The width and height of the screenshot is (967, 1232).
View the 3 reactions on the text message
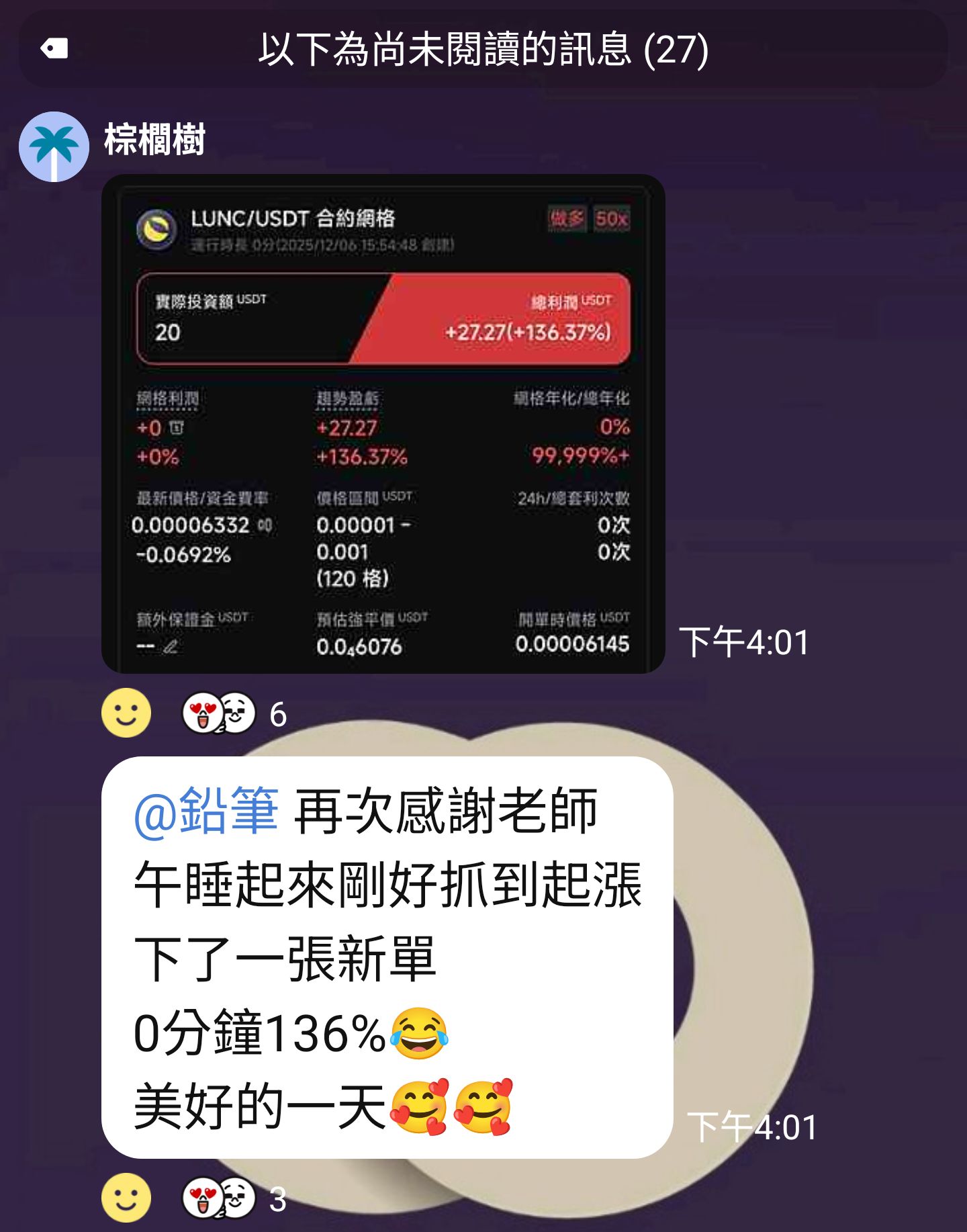click(235, 1198)
